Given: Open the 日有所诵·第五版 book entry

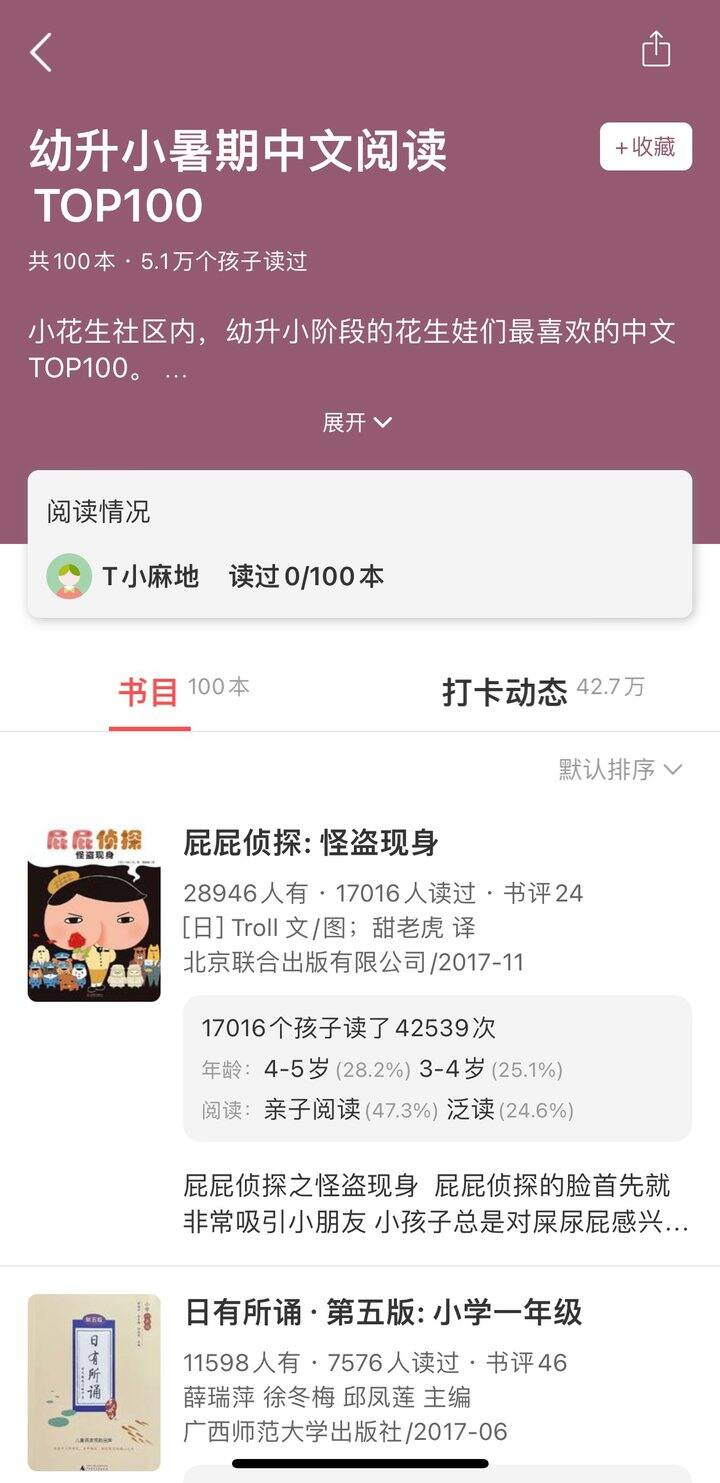Looking at the screenshot, I should (x=383, y=1312).
